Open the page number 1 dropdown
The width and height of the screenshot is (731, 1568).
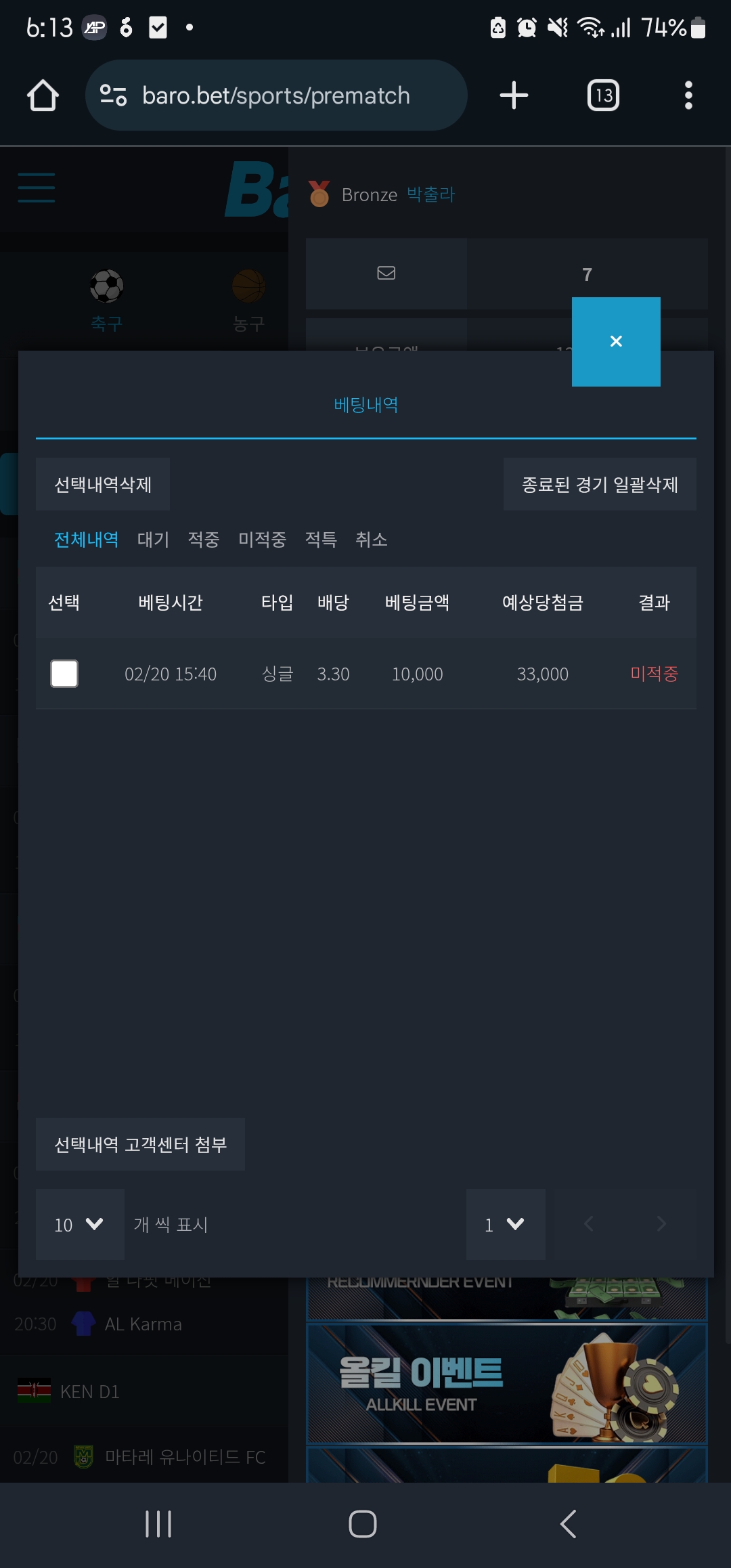pos(506,1224)
